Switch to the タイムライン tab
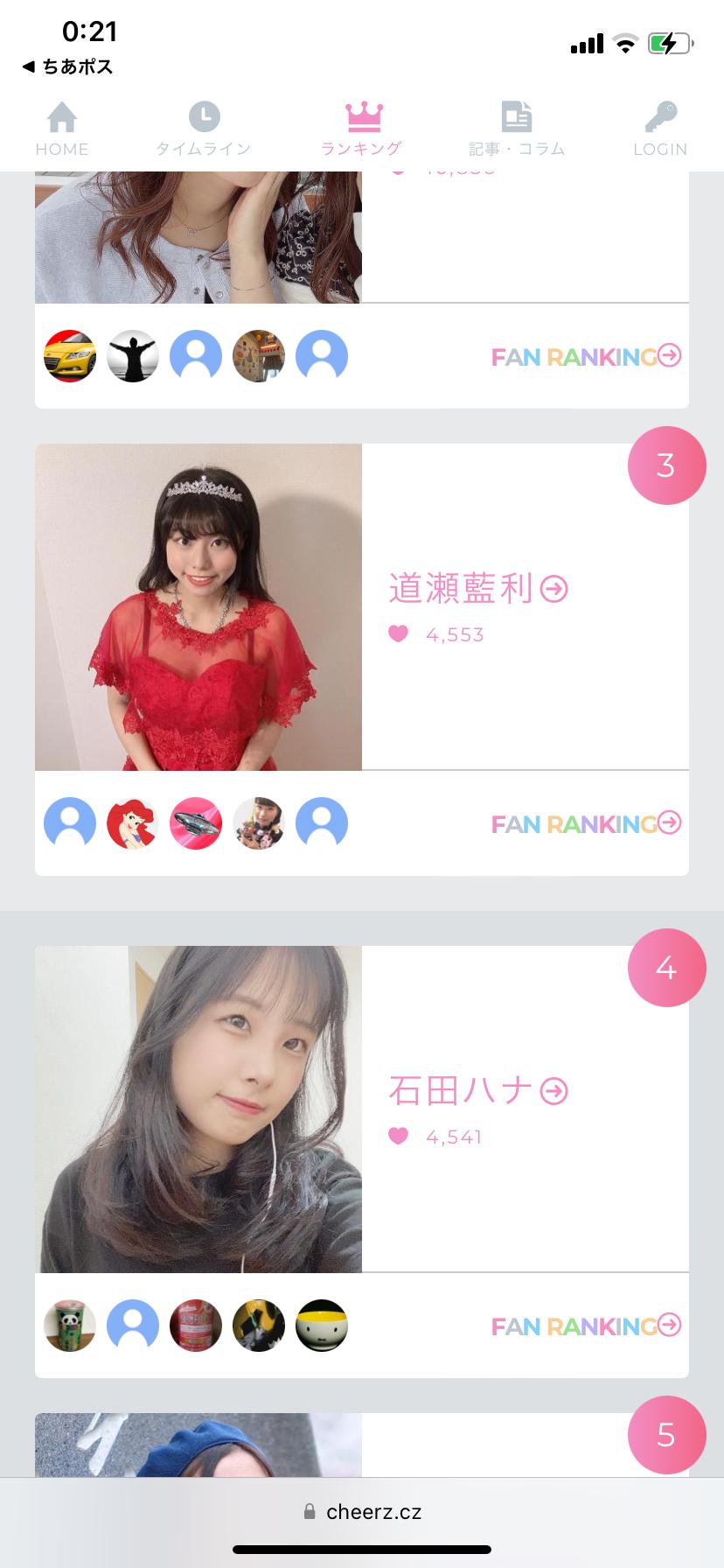 [204, 129]
